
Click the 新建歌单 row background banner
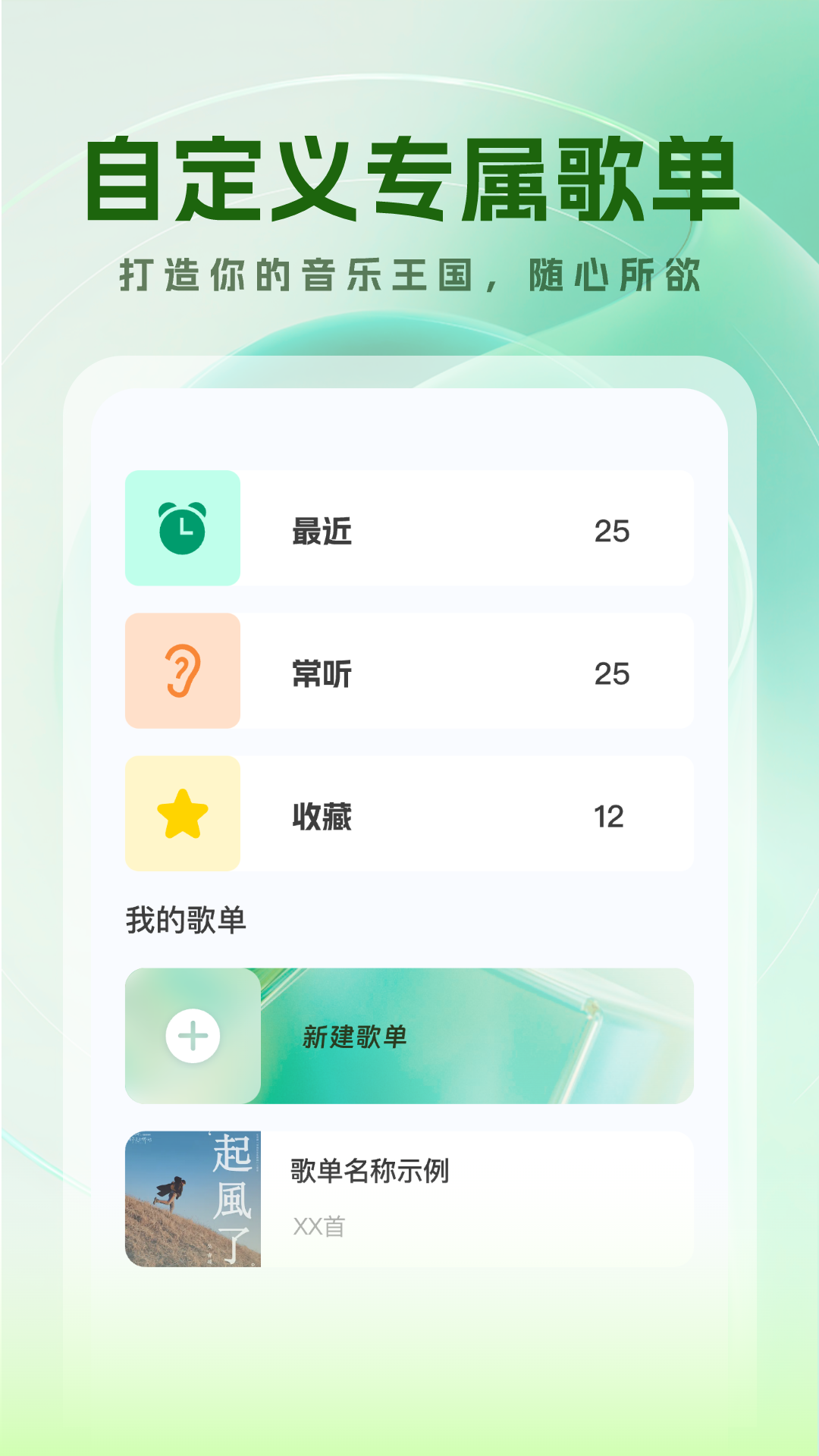click(493, 1034)
